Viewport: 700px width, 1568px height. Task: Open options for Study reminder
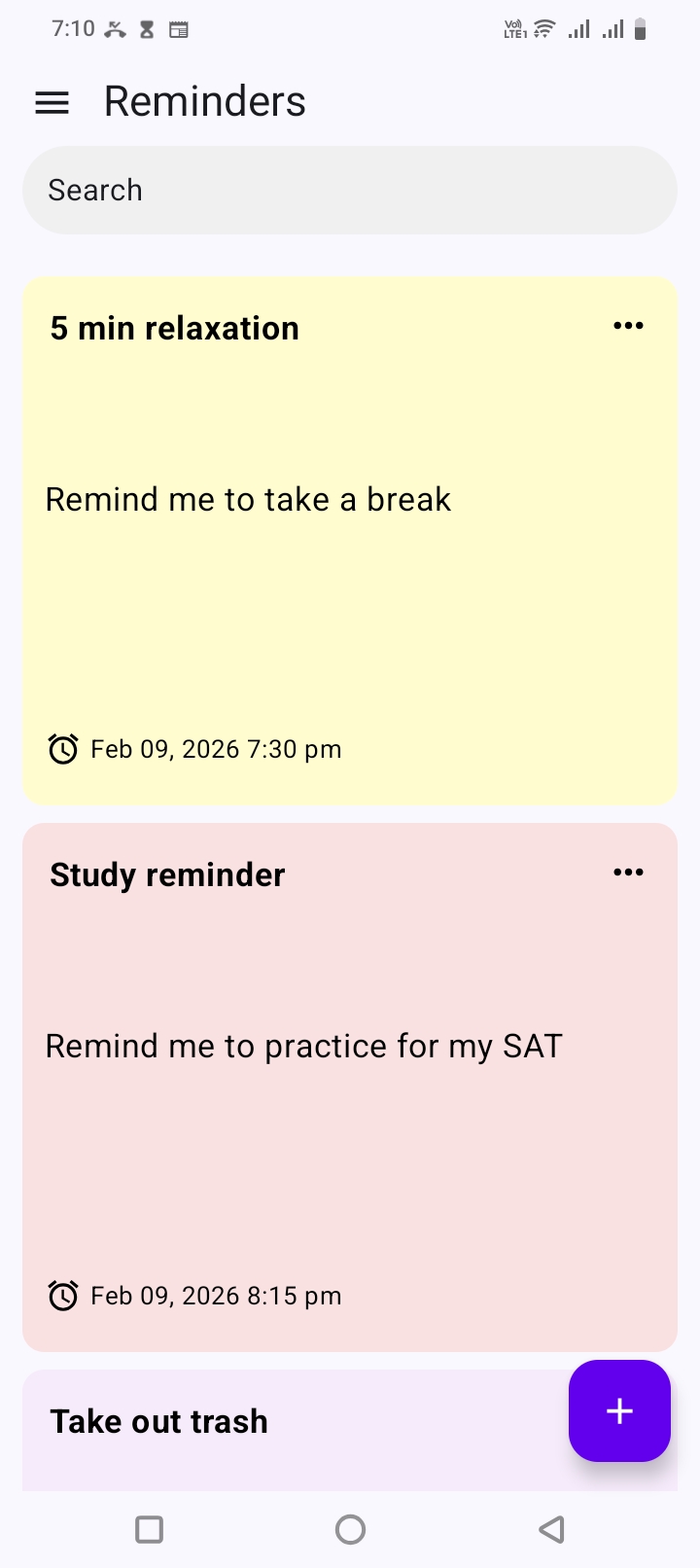pyautogui.click(x=628, y=873)
